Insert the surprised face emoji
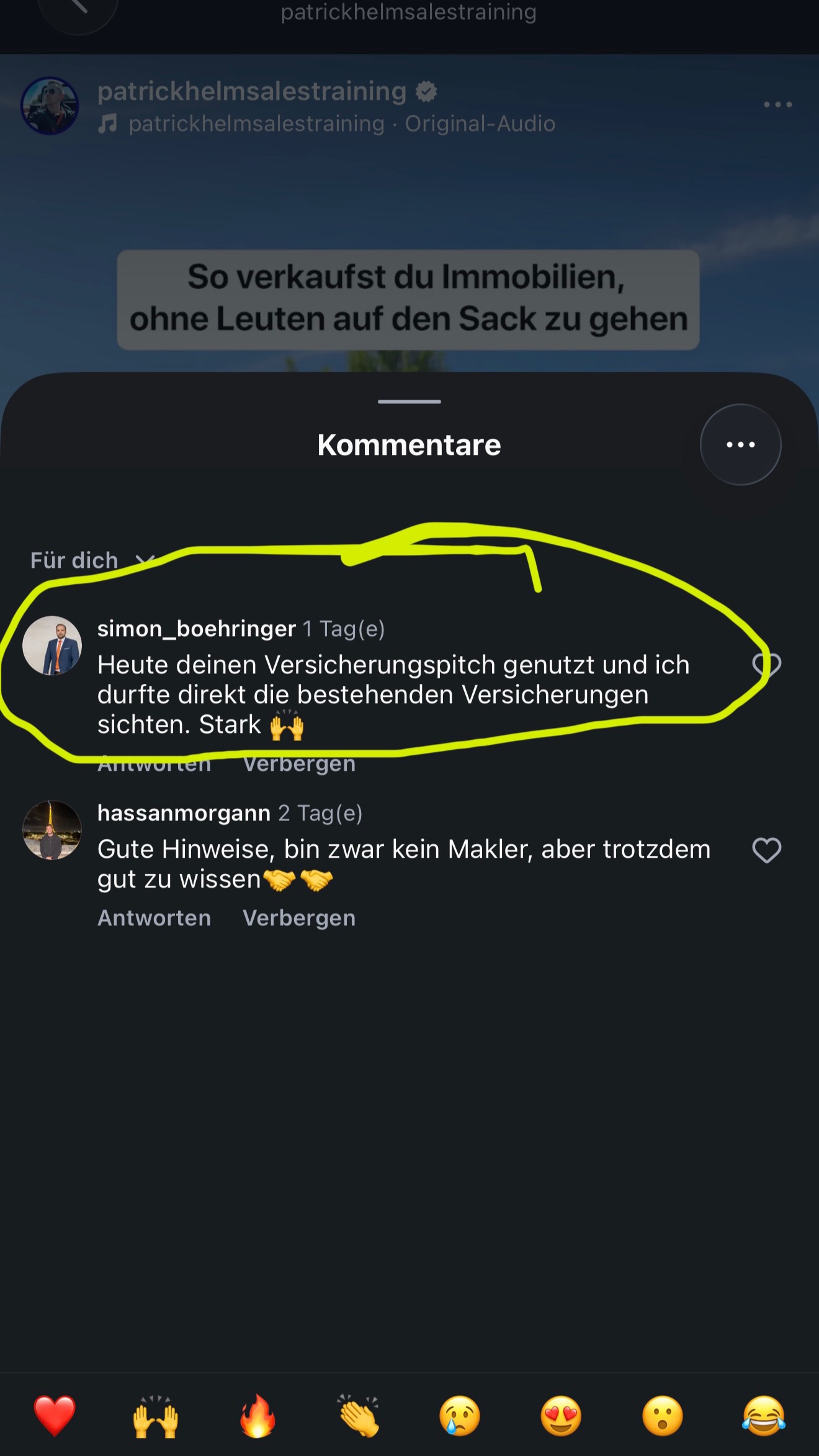 (x=663, y=1416)
